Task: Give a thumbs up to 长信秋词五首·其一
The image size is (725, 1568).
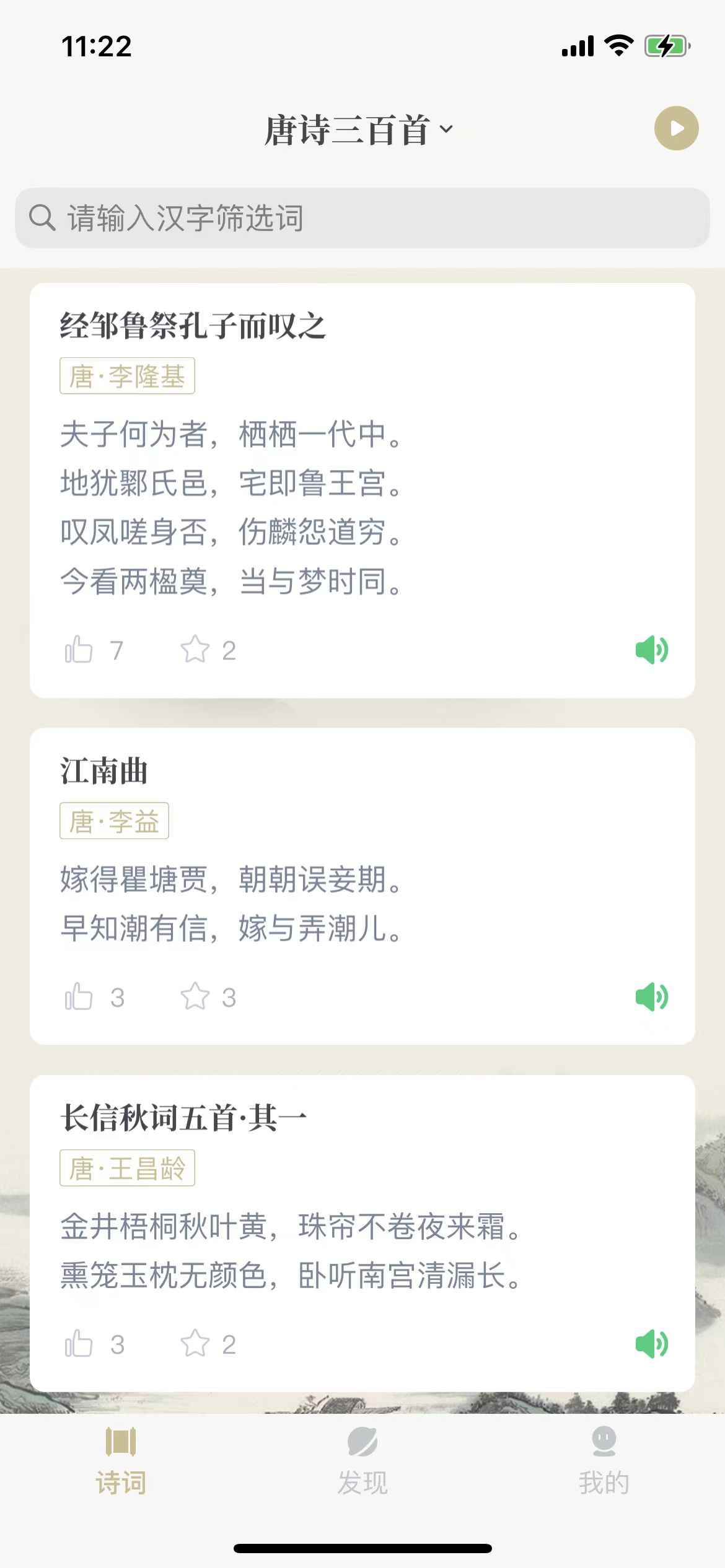Action: (79, 1344)
